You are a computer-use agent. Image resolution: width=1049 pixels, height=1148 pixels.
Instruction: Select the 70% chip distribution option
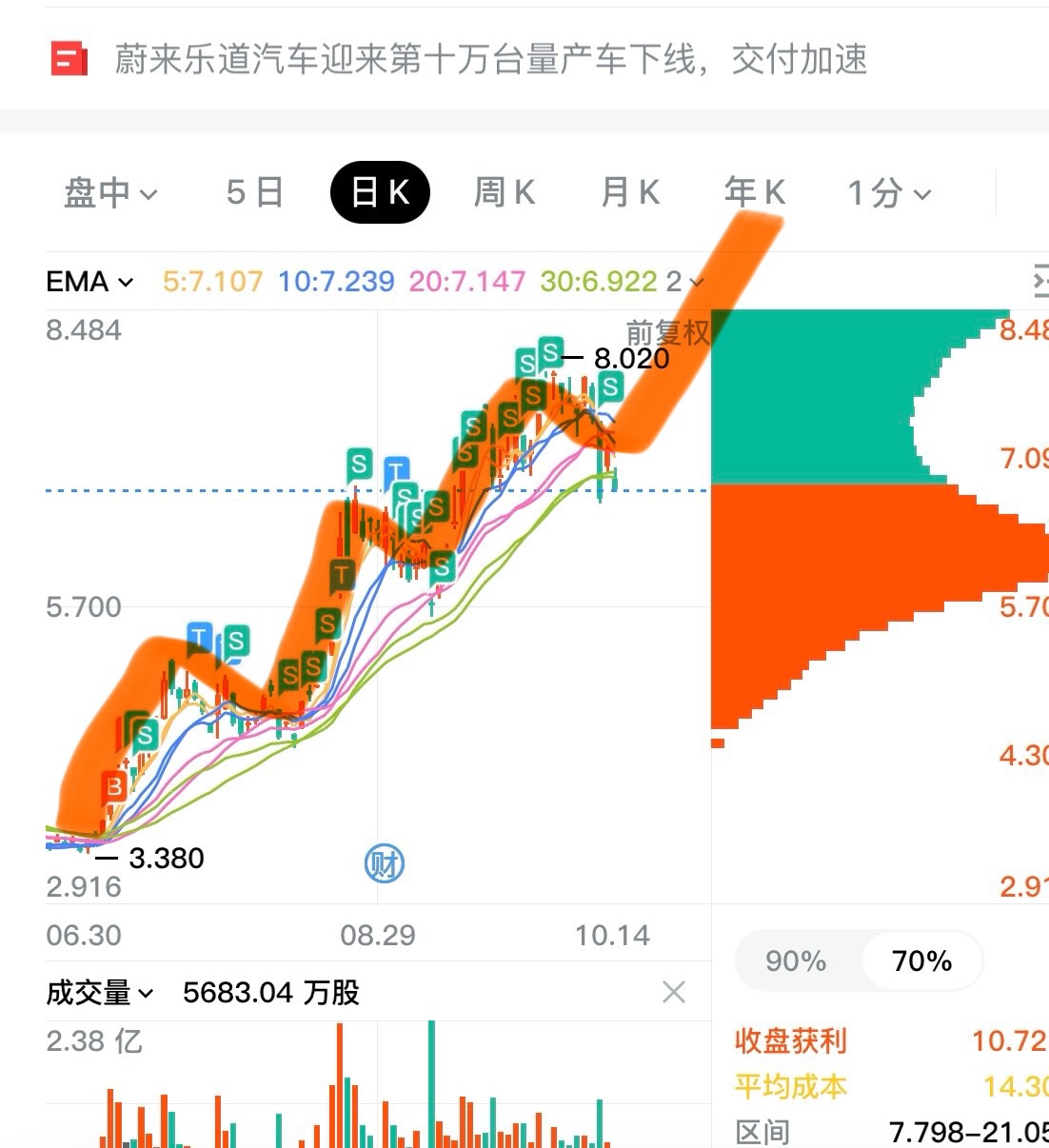point(921,961)
